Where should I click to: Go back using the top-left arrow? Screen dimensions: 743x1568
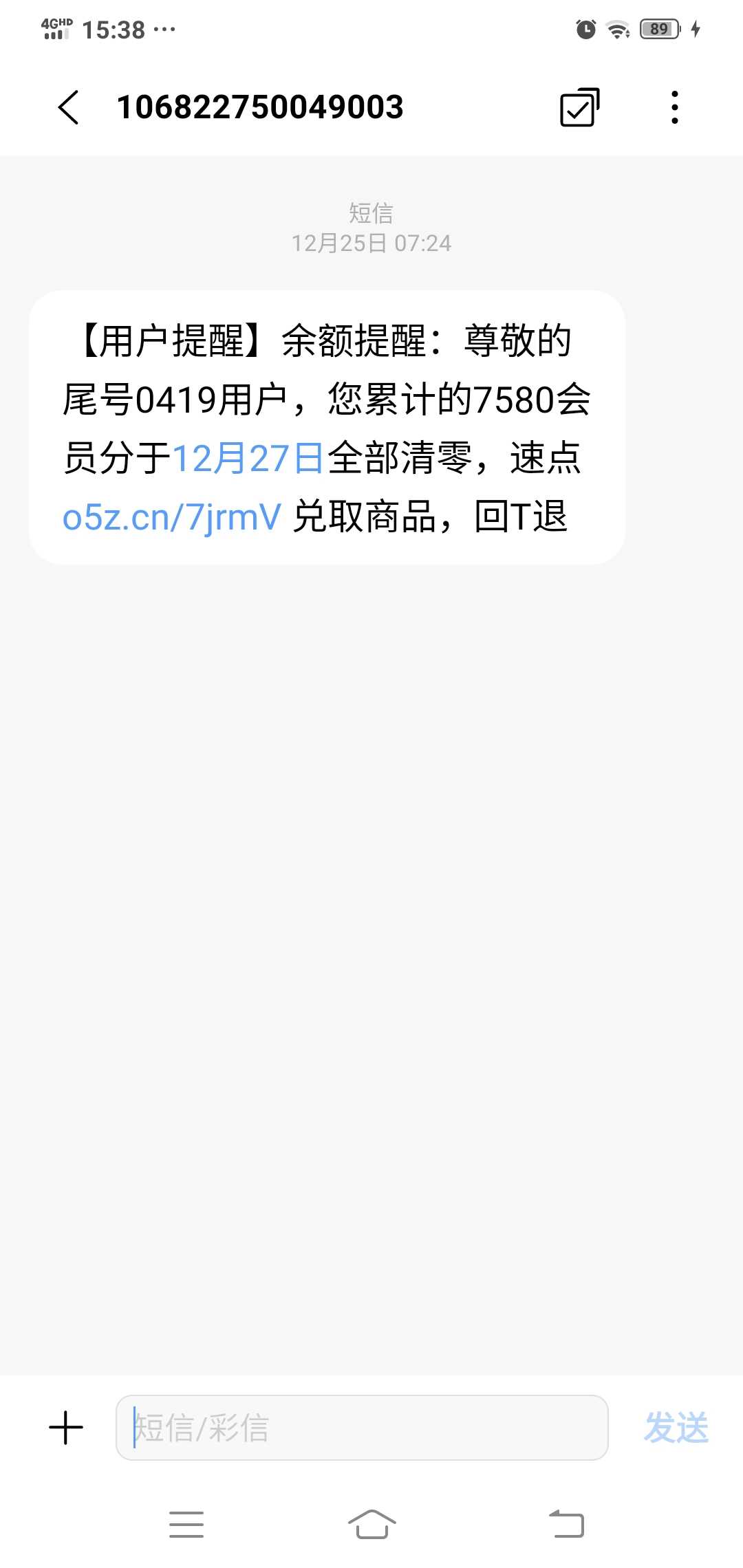coord(69,107)
